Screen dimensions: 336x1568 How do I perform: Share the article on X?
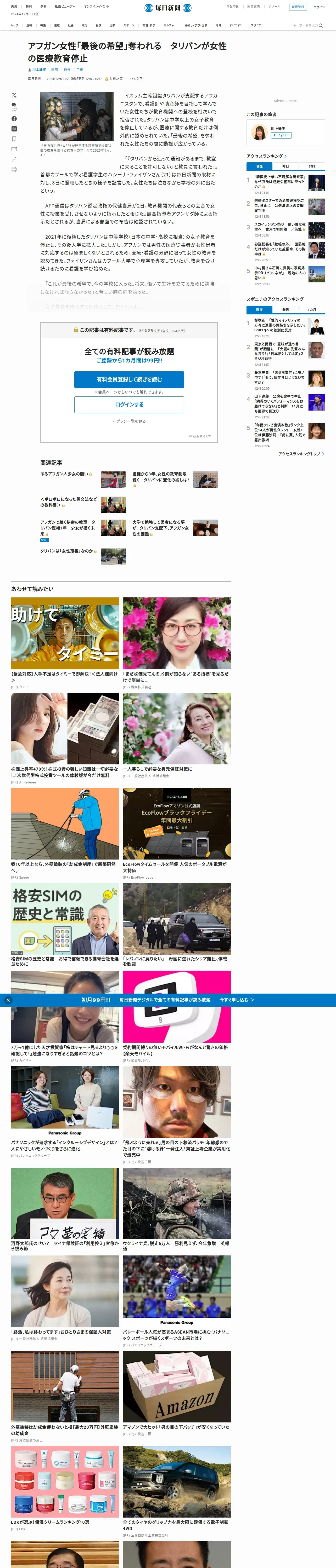[14, 95]
